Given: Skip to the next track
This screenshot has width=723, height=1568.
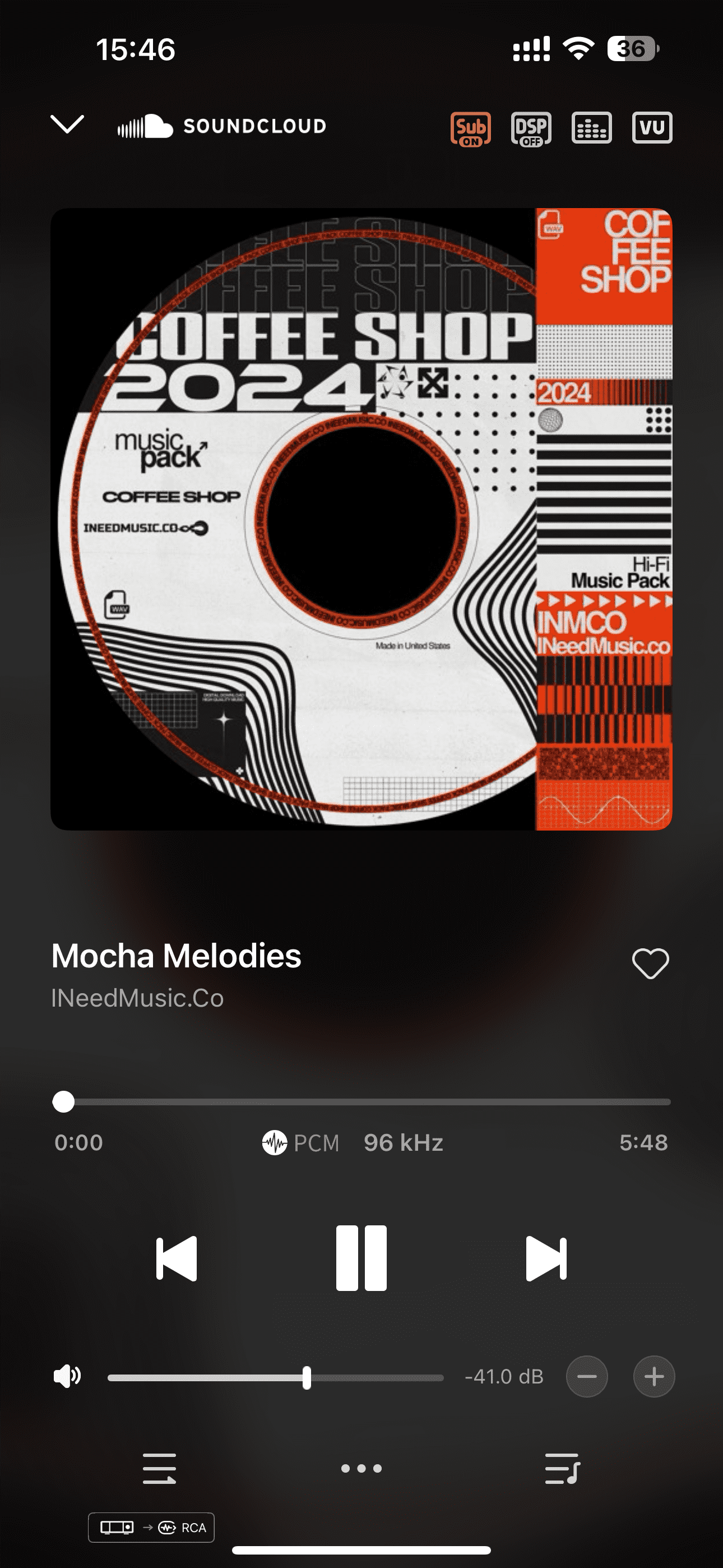Looking at the screenshot, I should coord(546,1258).
